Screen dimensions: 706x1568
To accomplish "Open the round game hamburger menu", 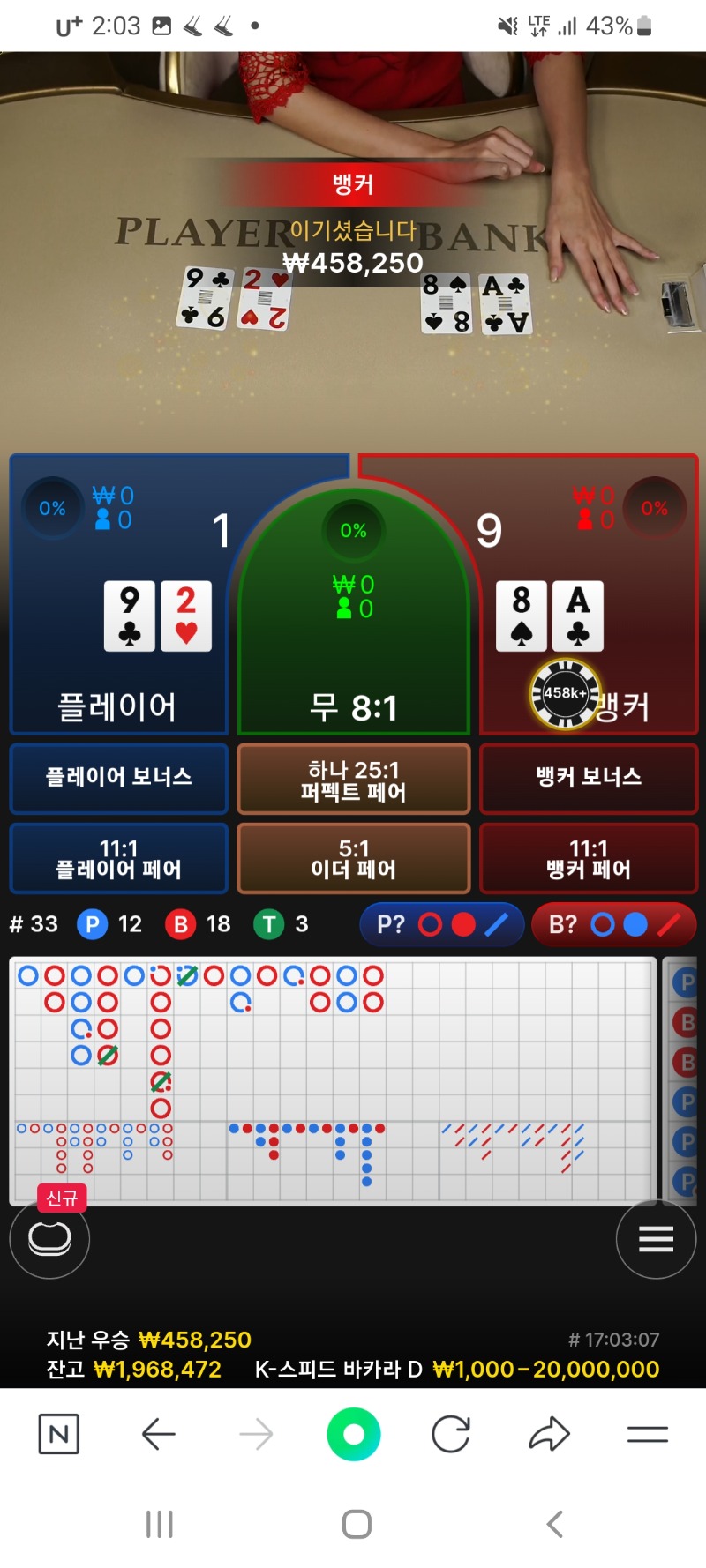I will 656,1239.
